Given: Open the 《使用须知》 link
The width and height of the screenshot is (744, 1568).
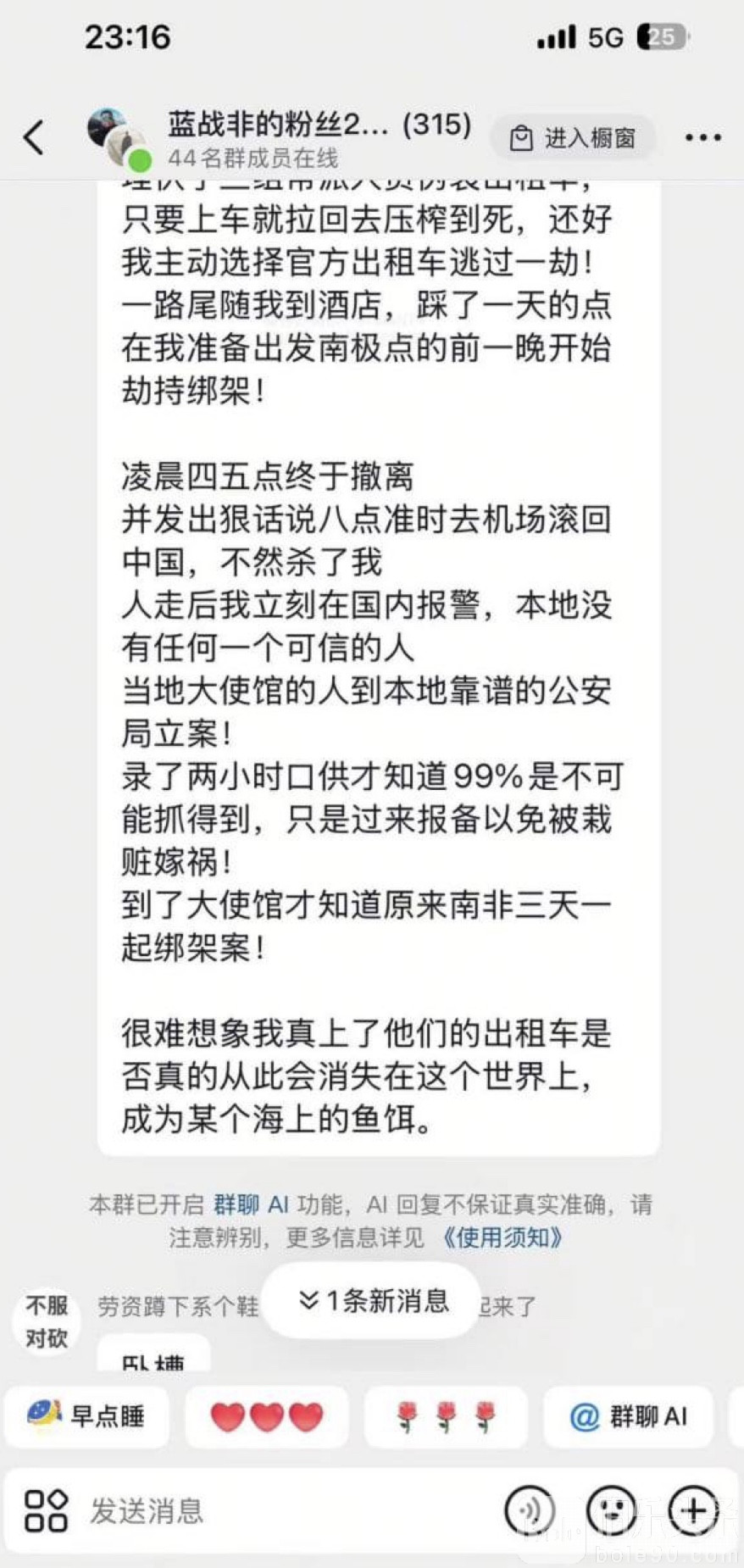Looking at the screenshot, I should [502, 1237].
